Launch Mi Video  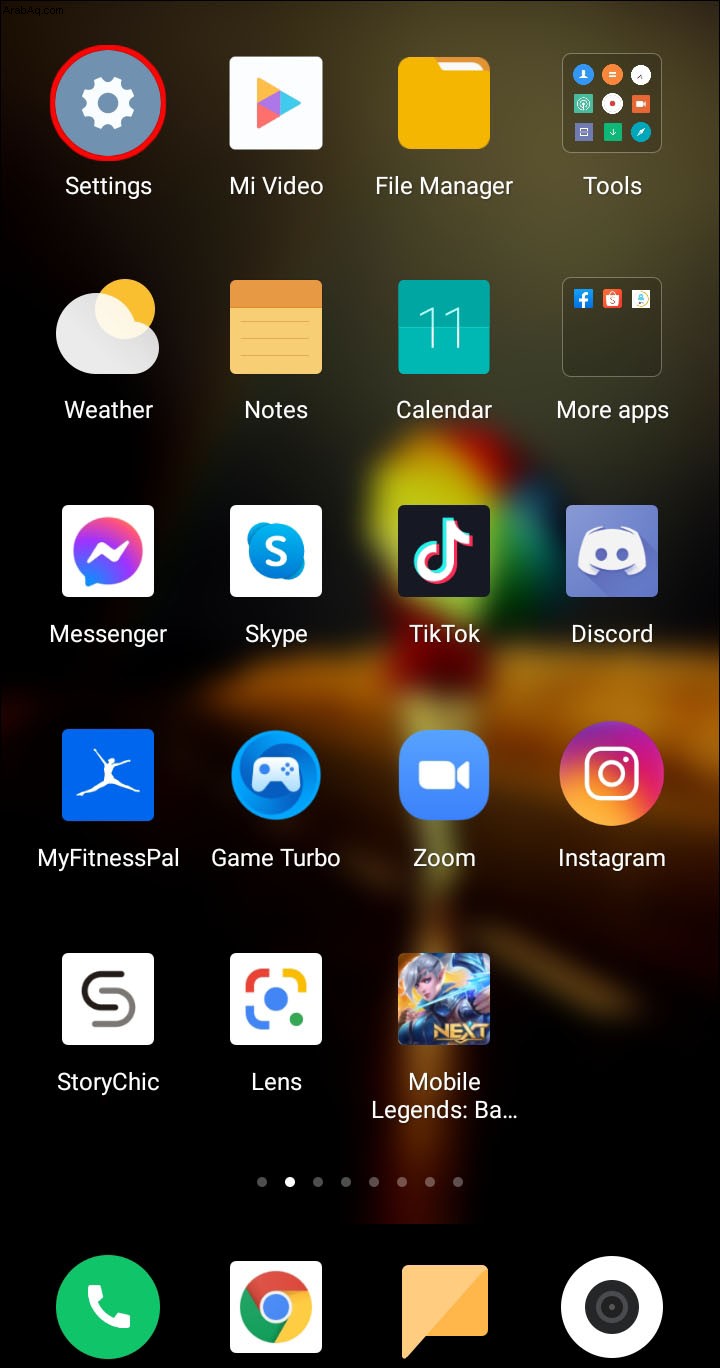pos(276,103)
